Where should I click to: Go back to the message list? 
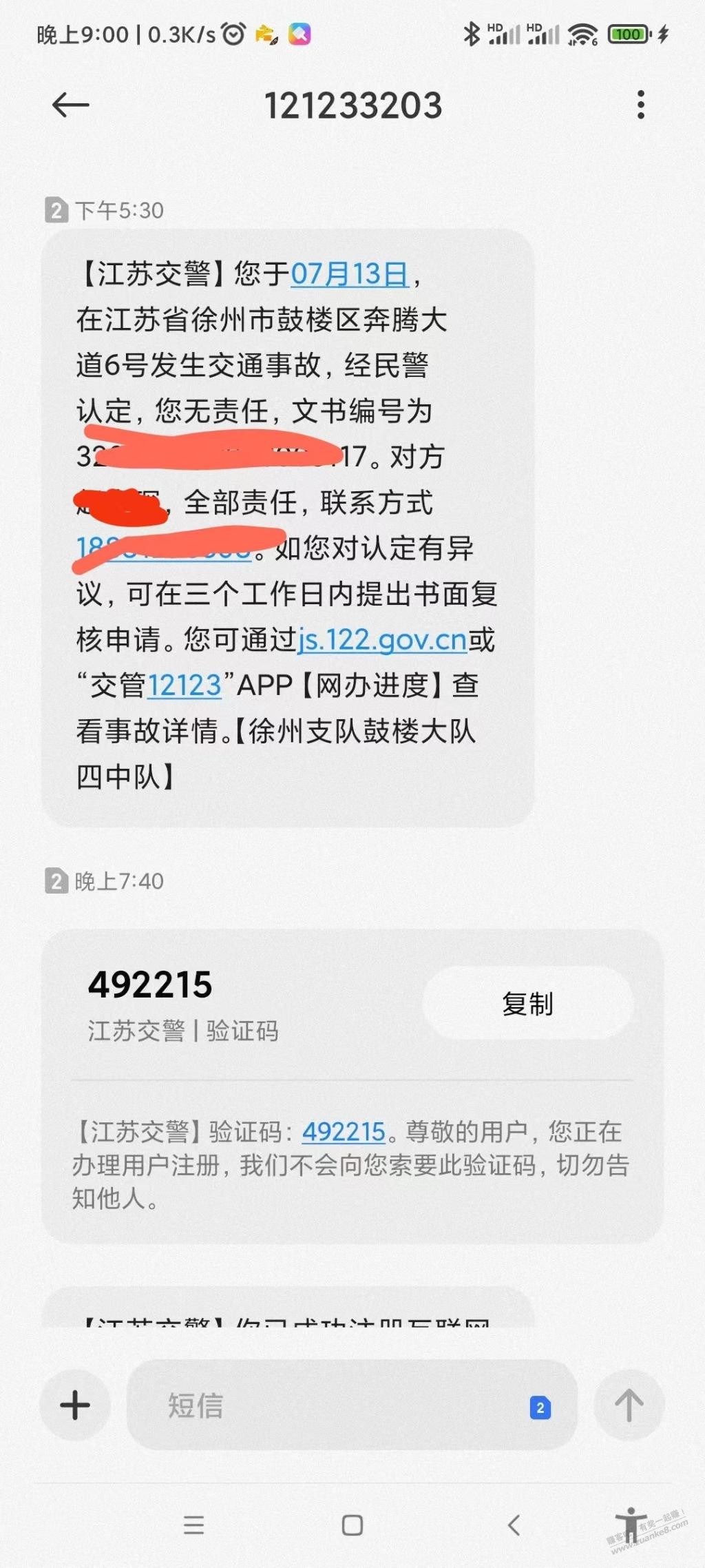point(71,105)
